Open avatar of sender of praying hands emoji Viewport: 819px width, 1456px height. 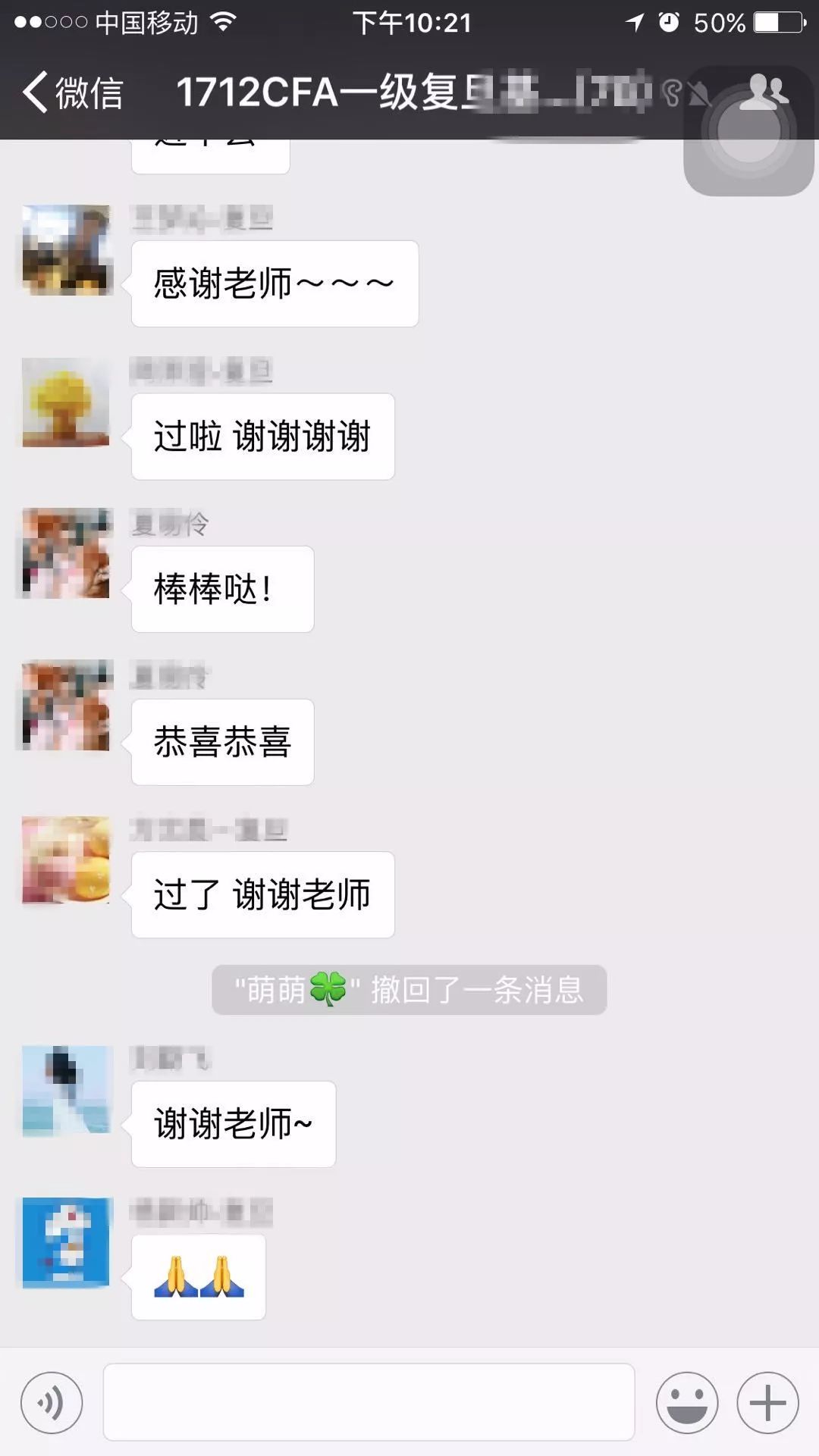66,1242
